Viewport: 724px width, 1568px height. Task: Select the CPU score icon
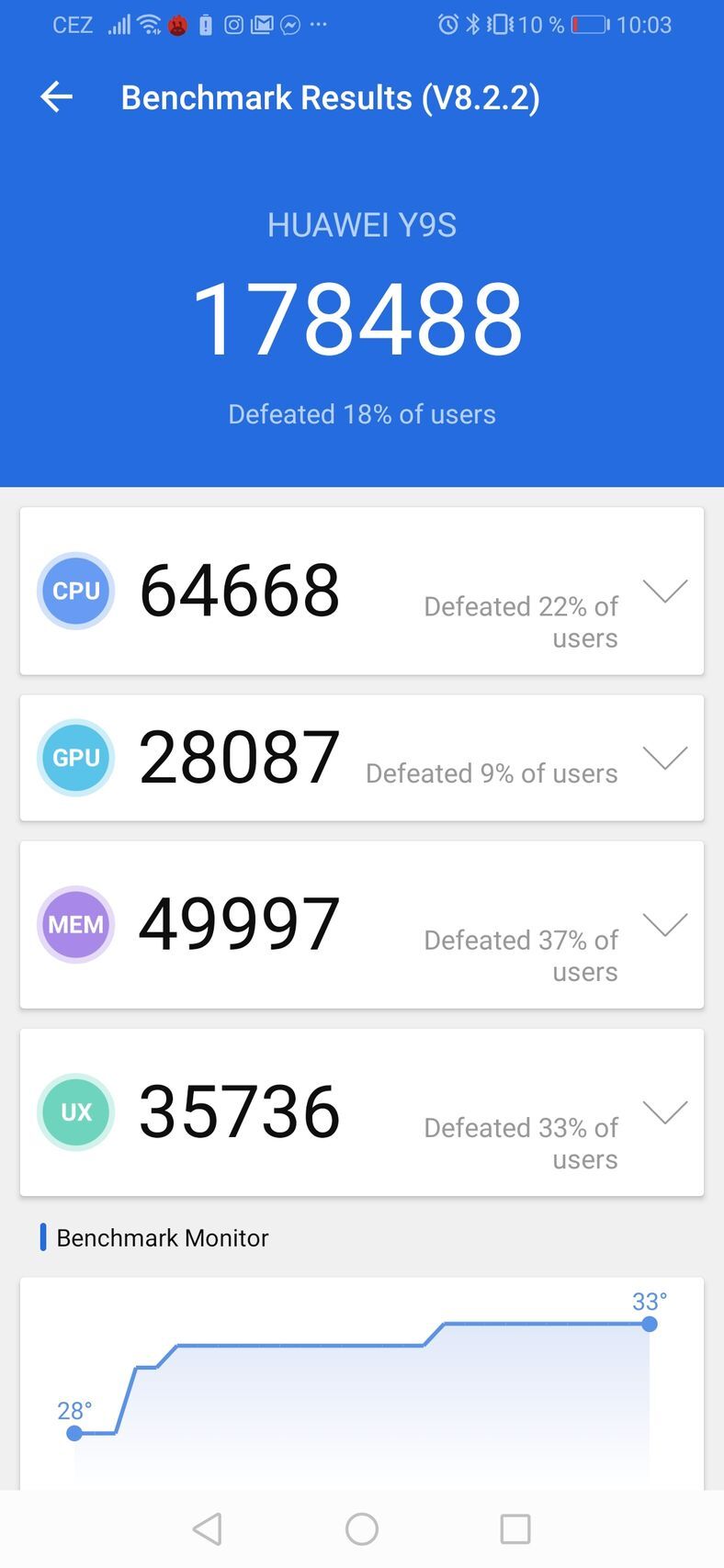[x=75, y=591]
